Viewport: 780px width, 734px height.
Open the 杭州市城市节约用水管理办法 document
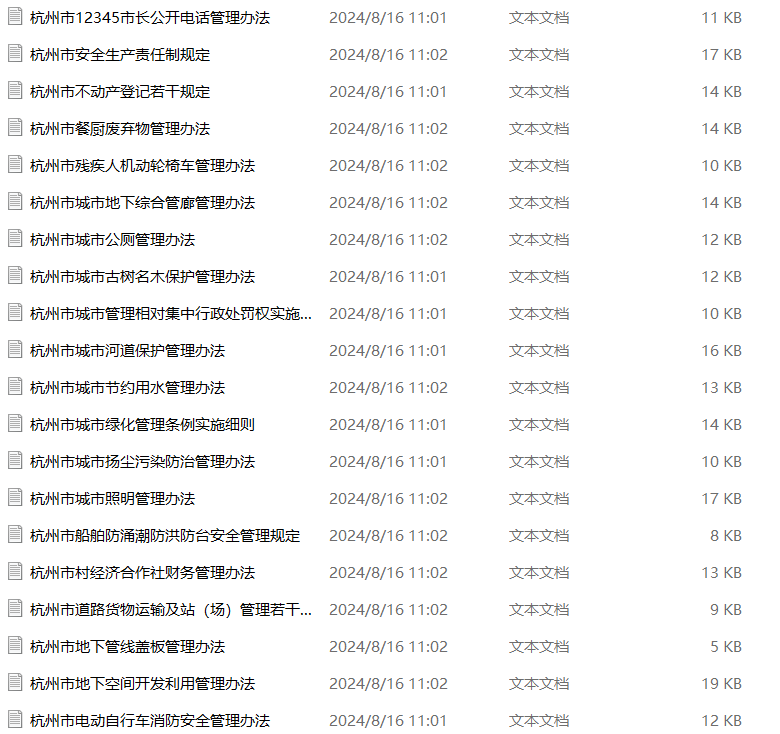pyautogui.click(x=127, y=388)
